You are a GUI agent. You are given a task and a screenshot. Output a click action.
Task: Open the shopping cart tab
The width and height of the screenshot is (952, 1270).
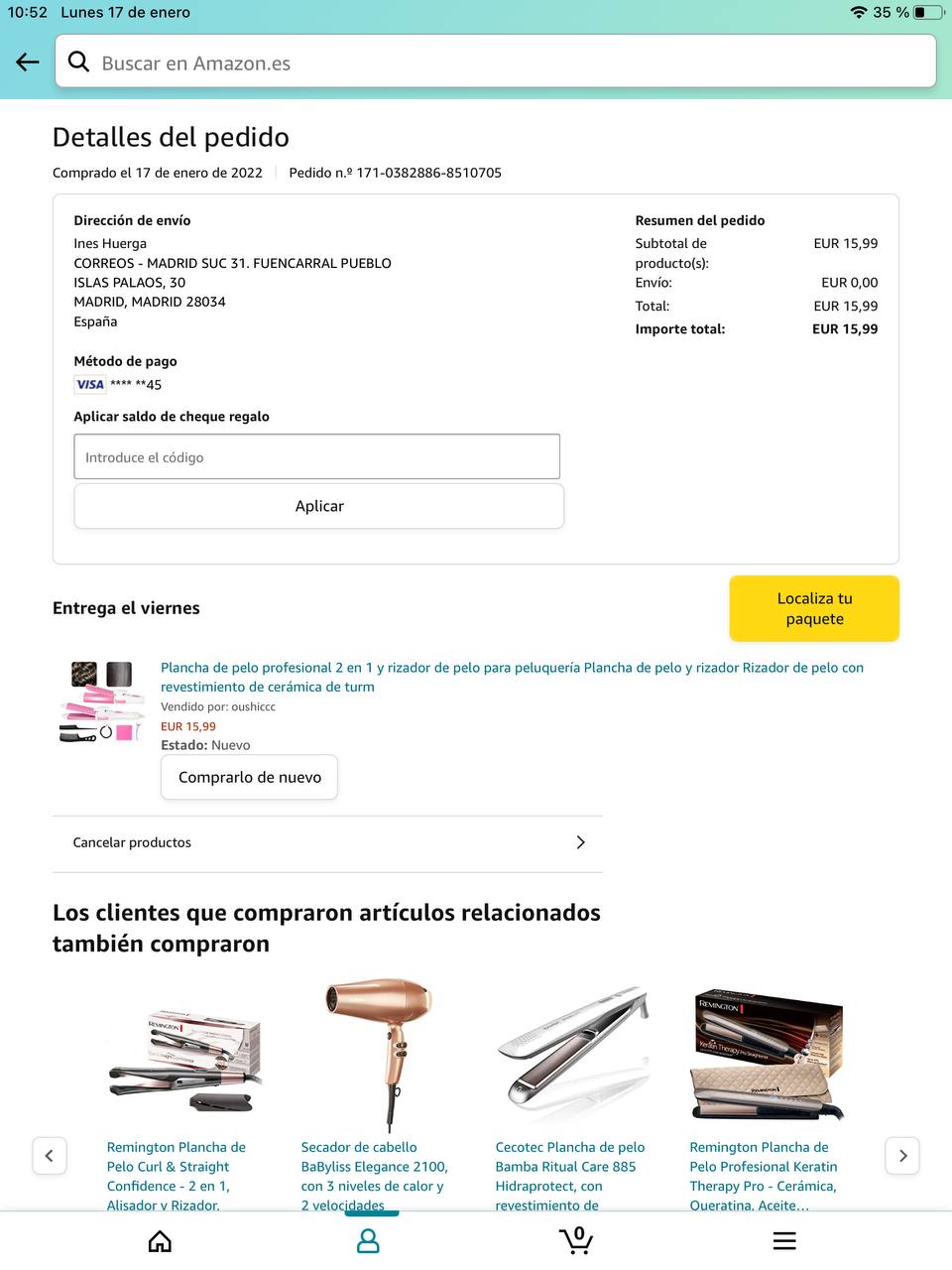pos(576,1240)
